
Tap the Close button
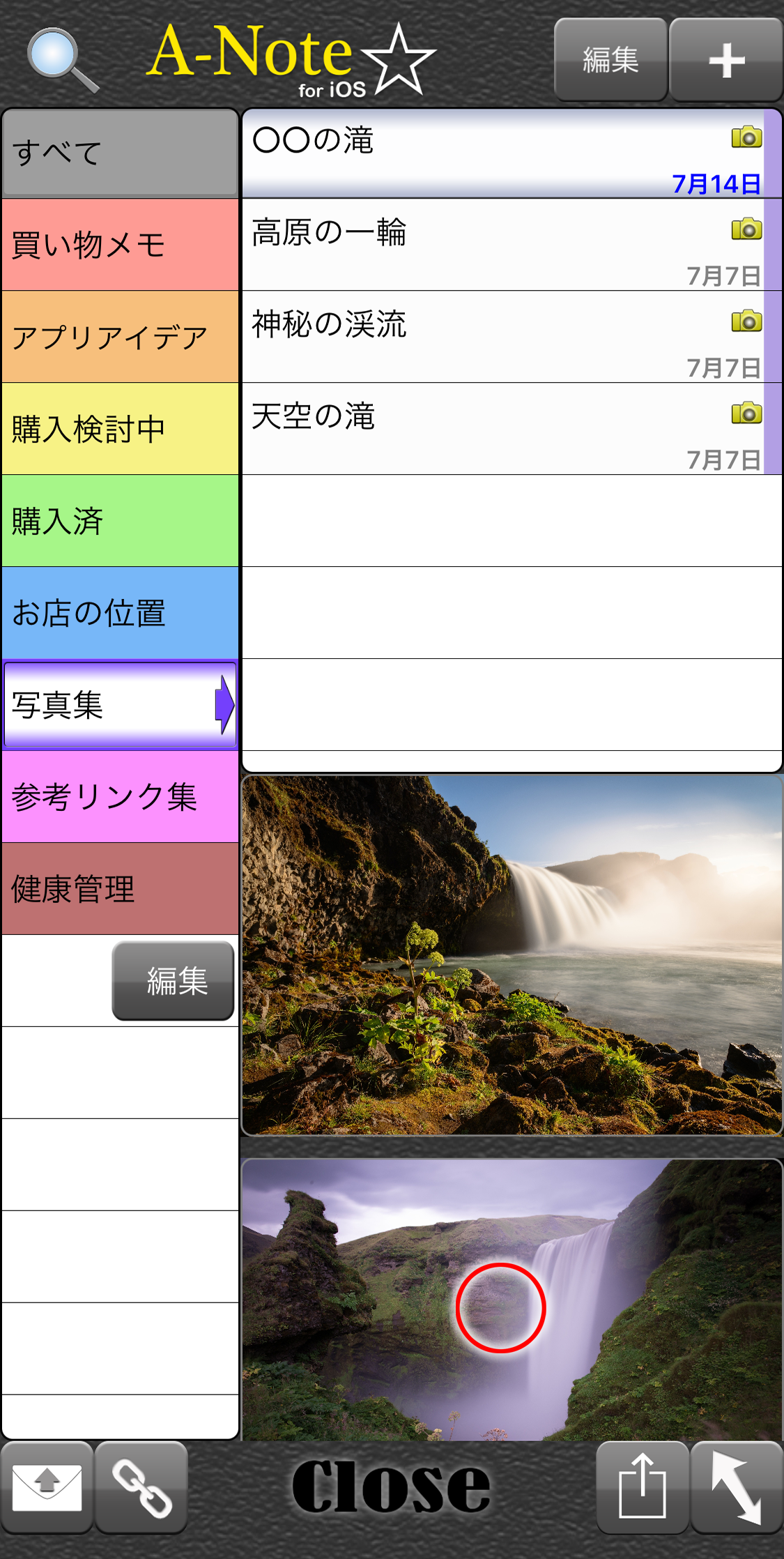391,1487
